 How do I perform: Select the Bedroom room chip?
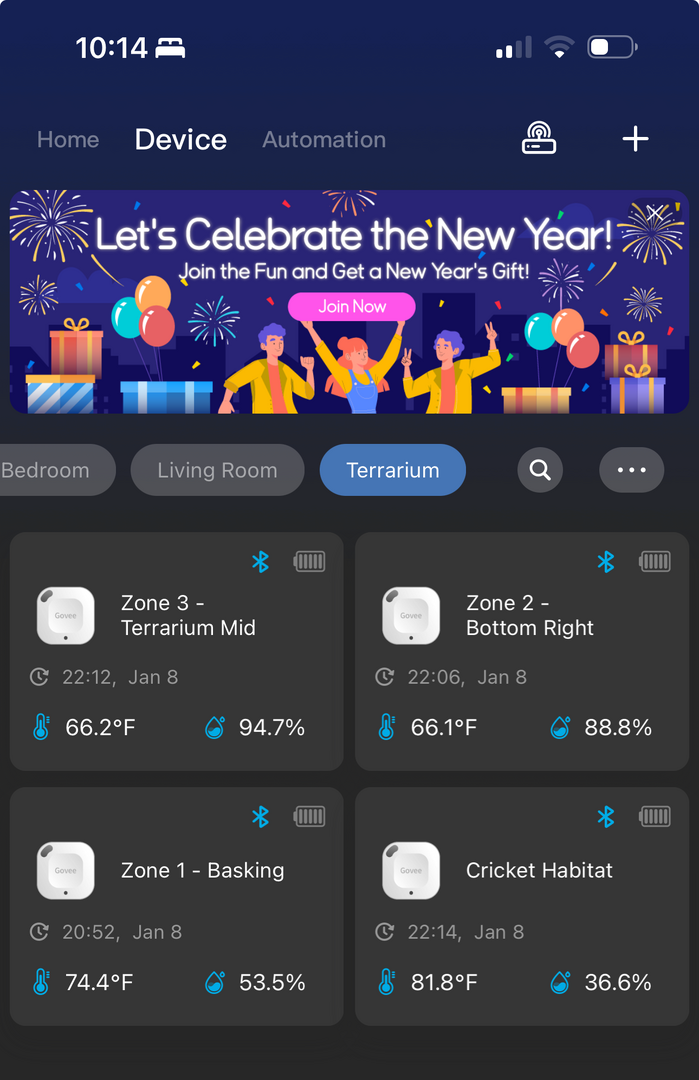48,470
